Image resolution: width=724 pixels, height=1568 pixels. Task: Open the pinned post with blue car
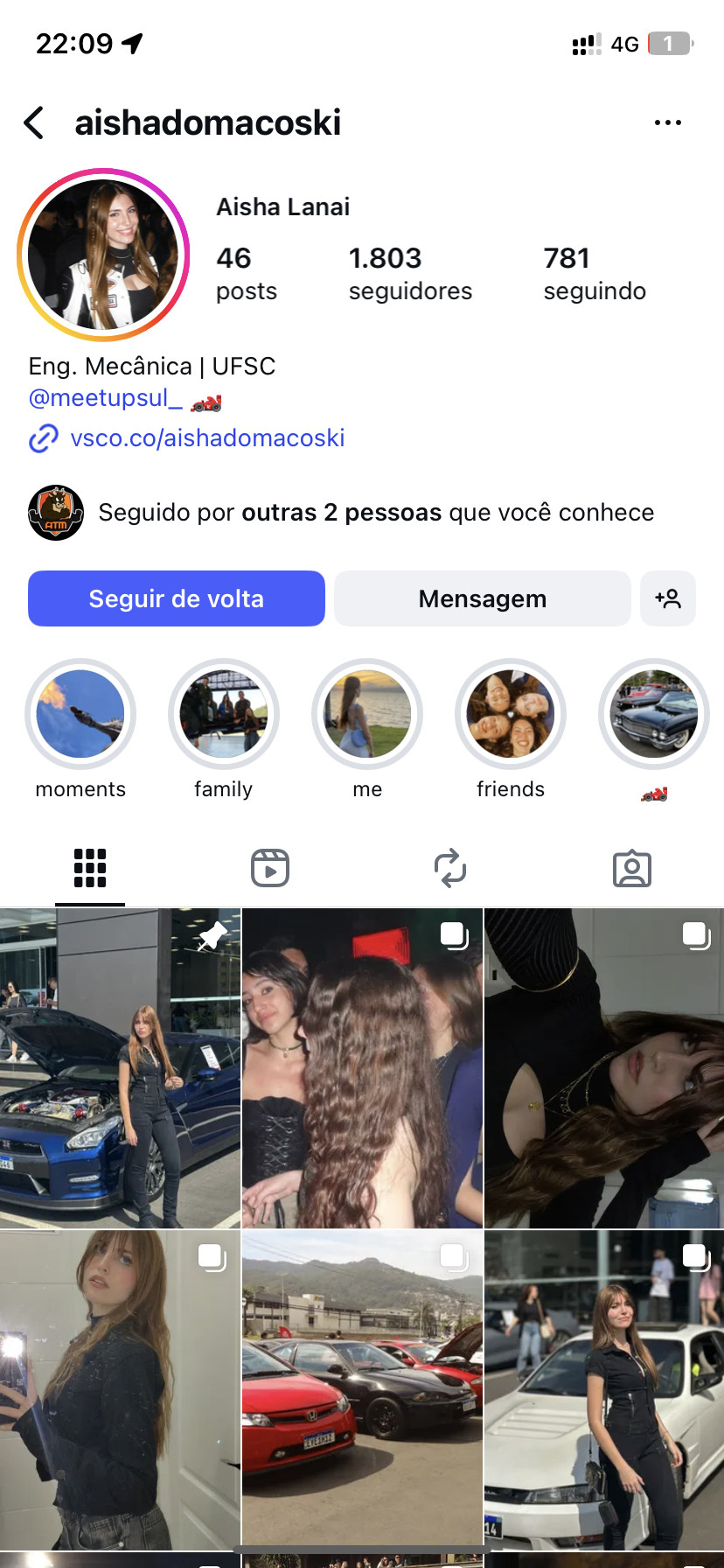tap(120, 1067)
